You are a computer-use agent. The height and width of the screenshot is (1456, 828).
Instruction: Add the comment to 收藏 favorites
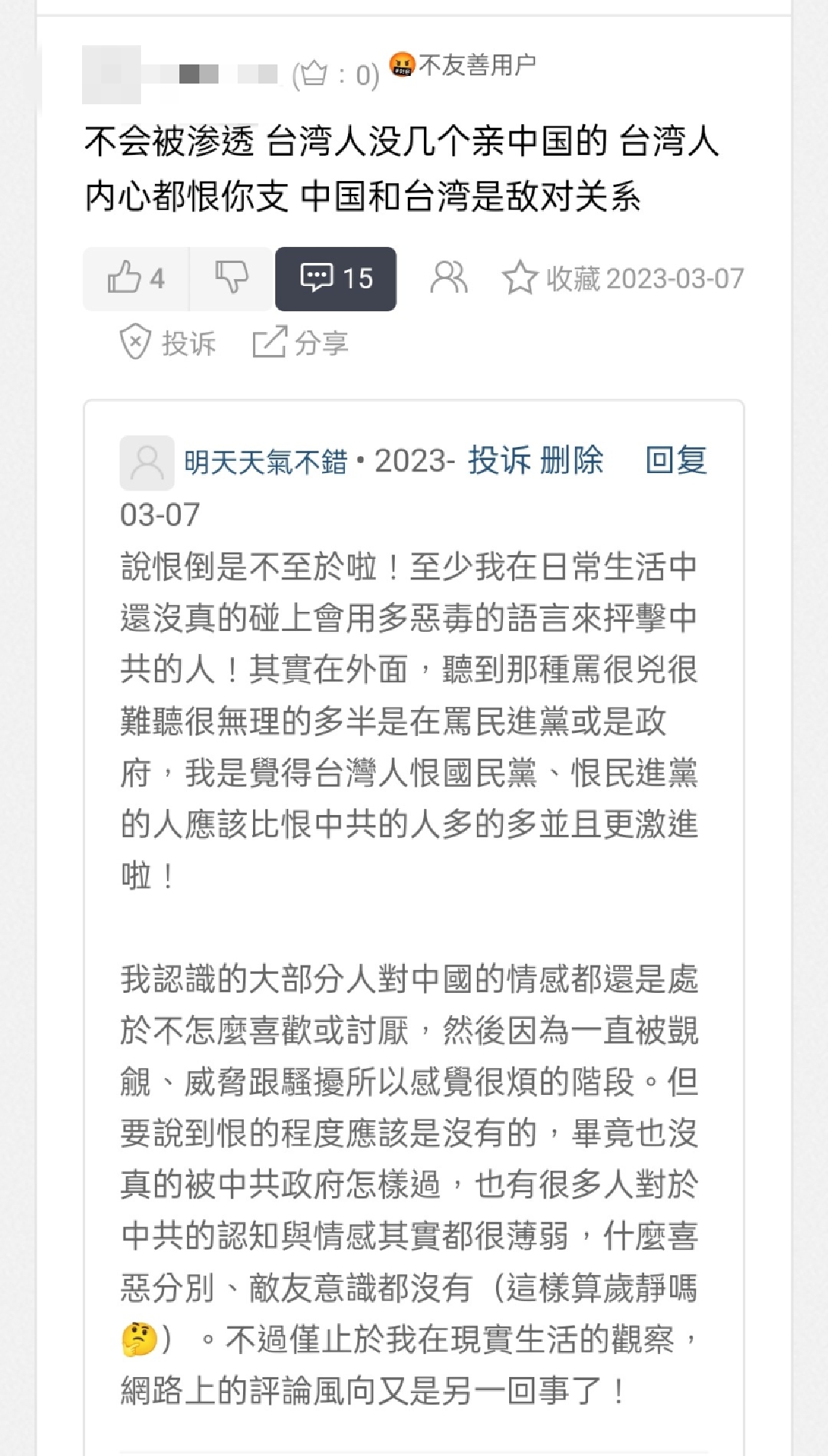click(551, 278)
